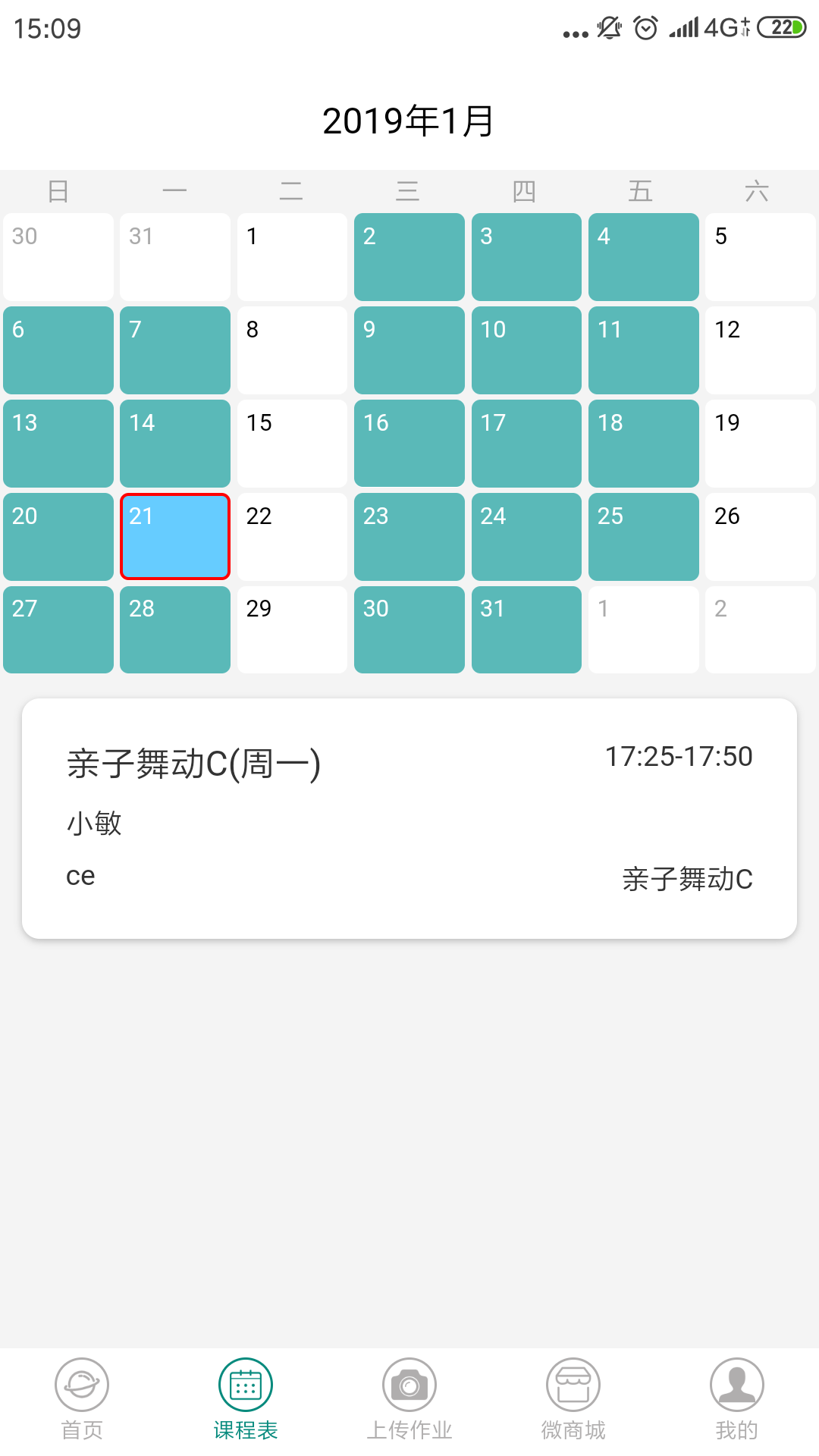Switch to the 首页 tab

tap(82, 1399)
